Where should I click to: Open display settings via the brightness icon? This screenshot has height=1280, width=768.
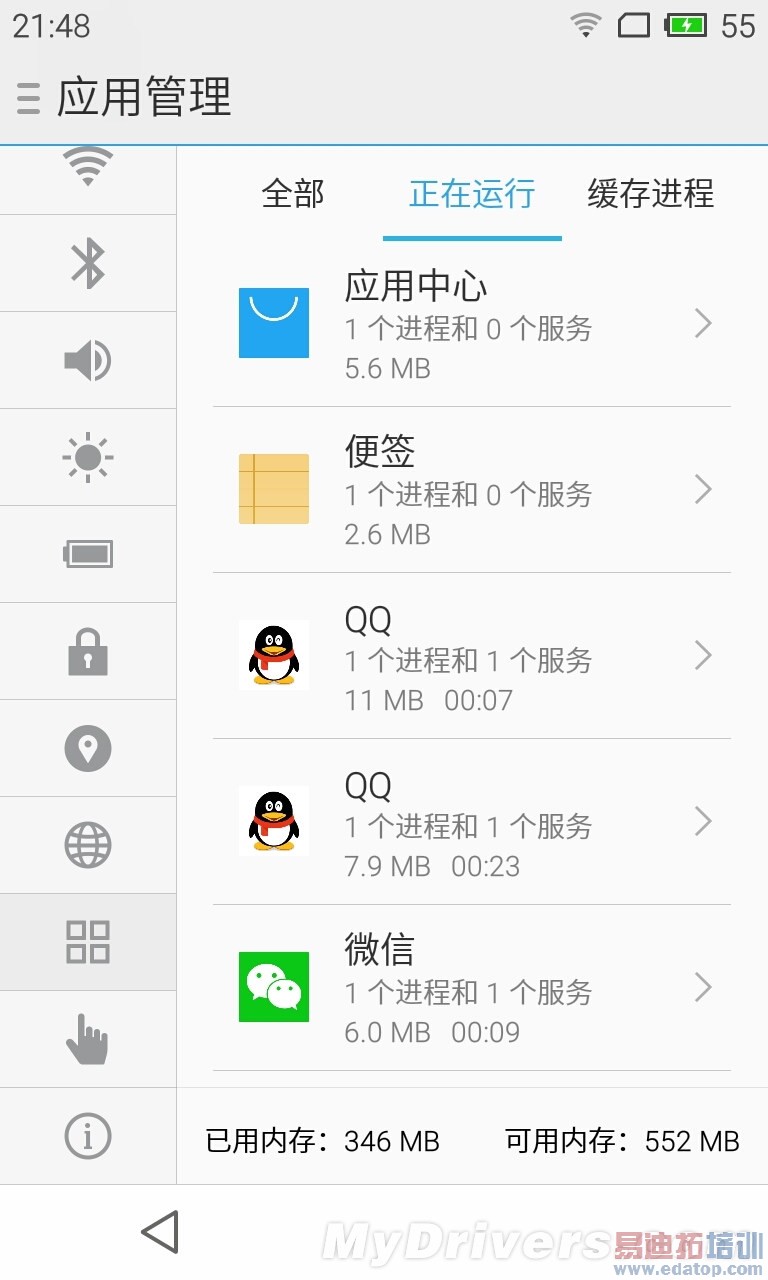pyautogui.click(x=88, y=457)
